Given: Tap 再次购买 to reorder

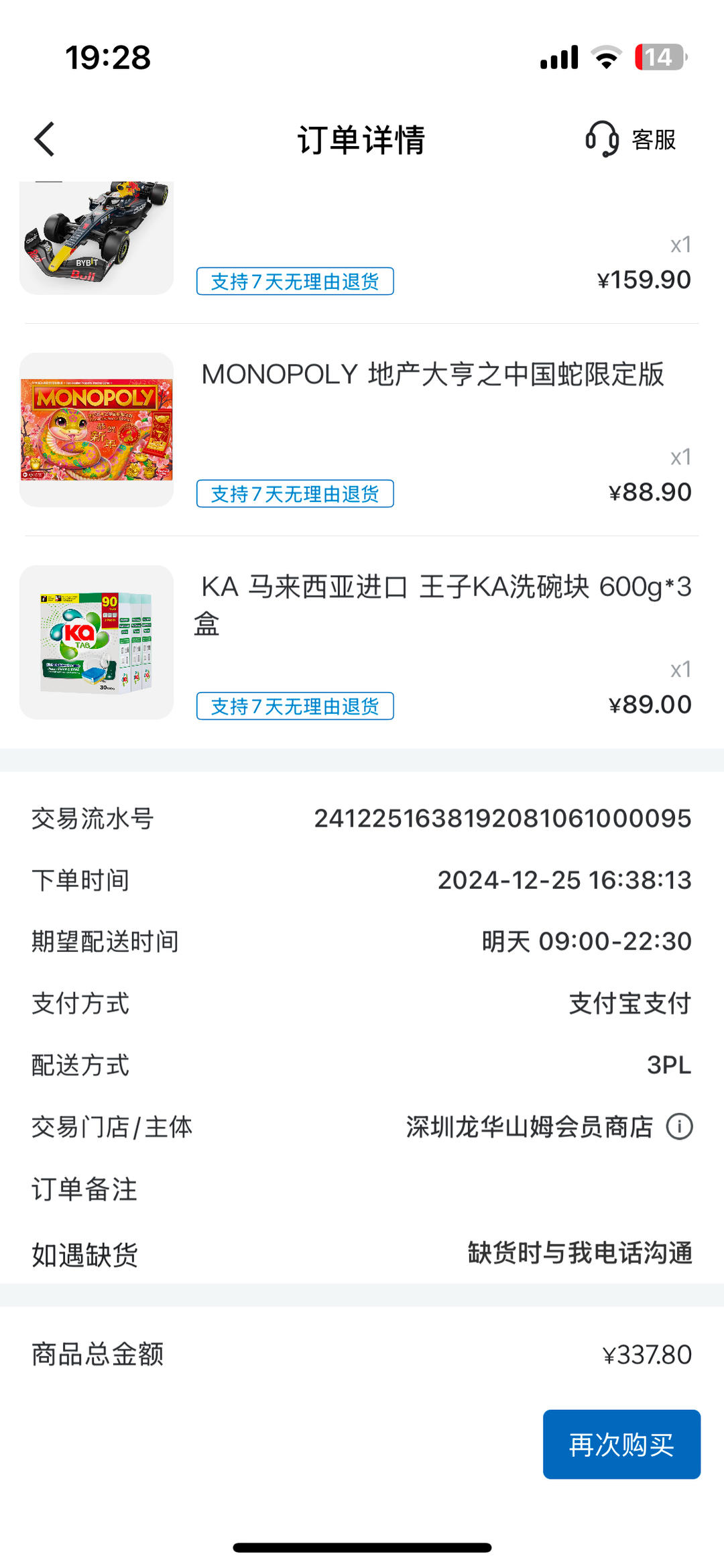Looking at the screenshot, I should click(621, 1444).
